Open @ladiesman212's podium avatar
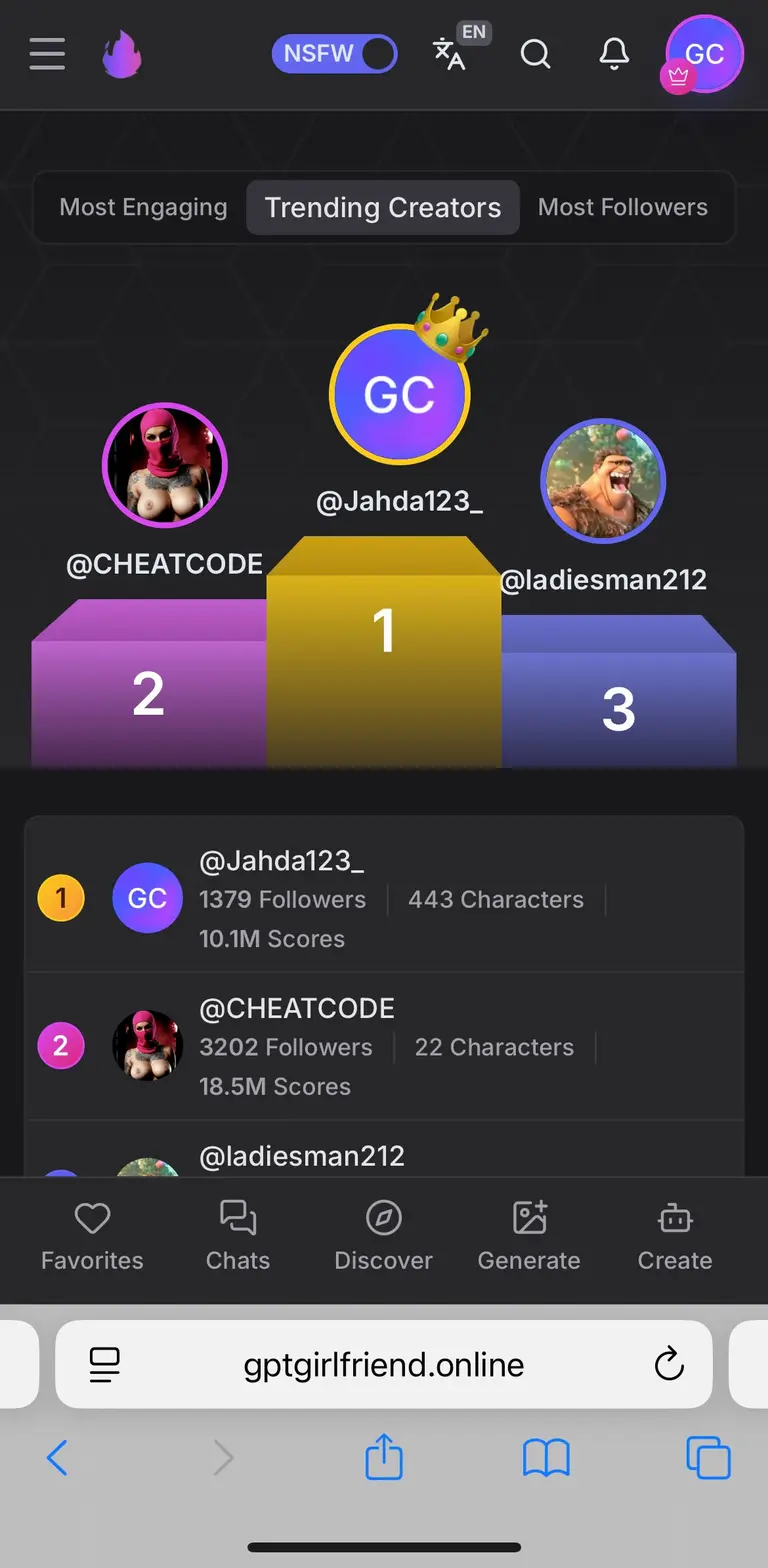The width and height of the screenshot is (768, 1568). (x=603, y=481)
